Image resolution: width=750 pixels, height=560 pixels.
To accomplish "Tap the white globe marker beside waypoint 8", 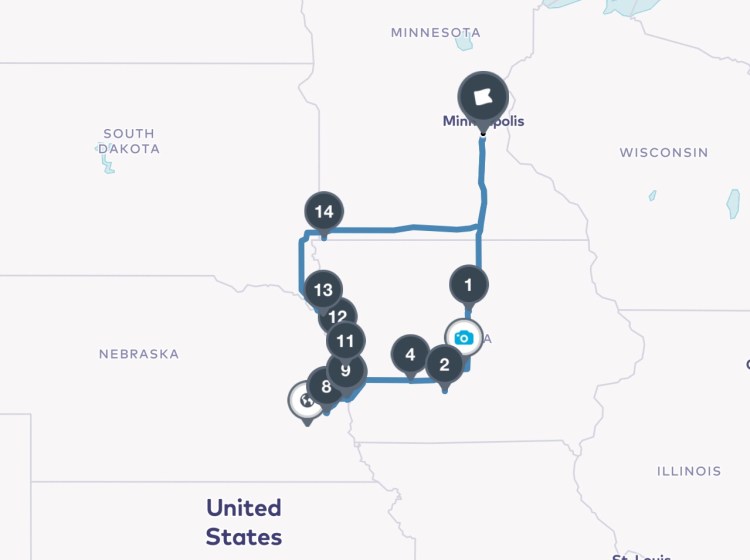I will tap(304, 400).
